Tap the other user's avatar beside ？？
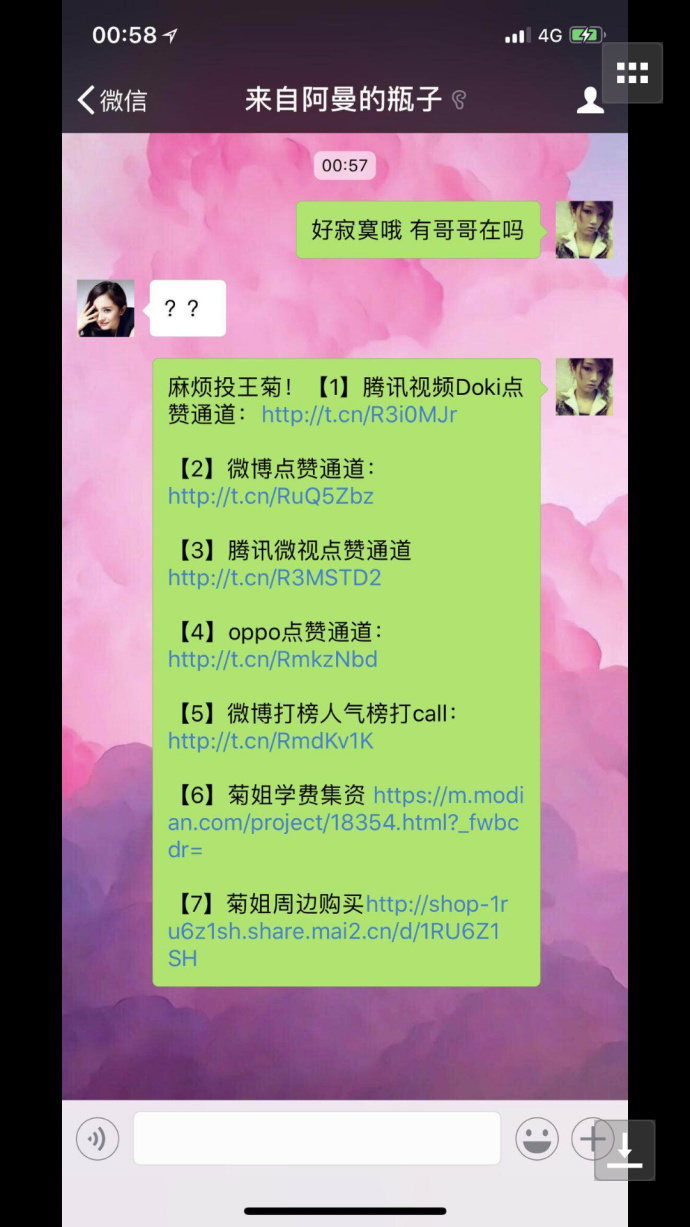The image size is (690, 1227). click(106, 308)
